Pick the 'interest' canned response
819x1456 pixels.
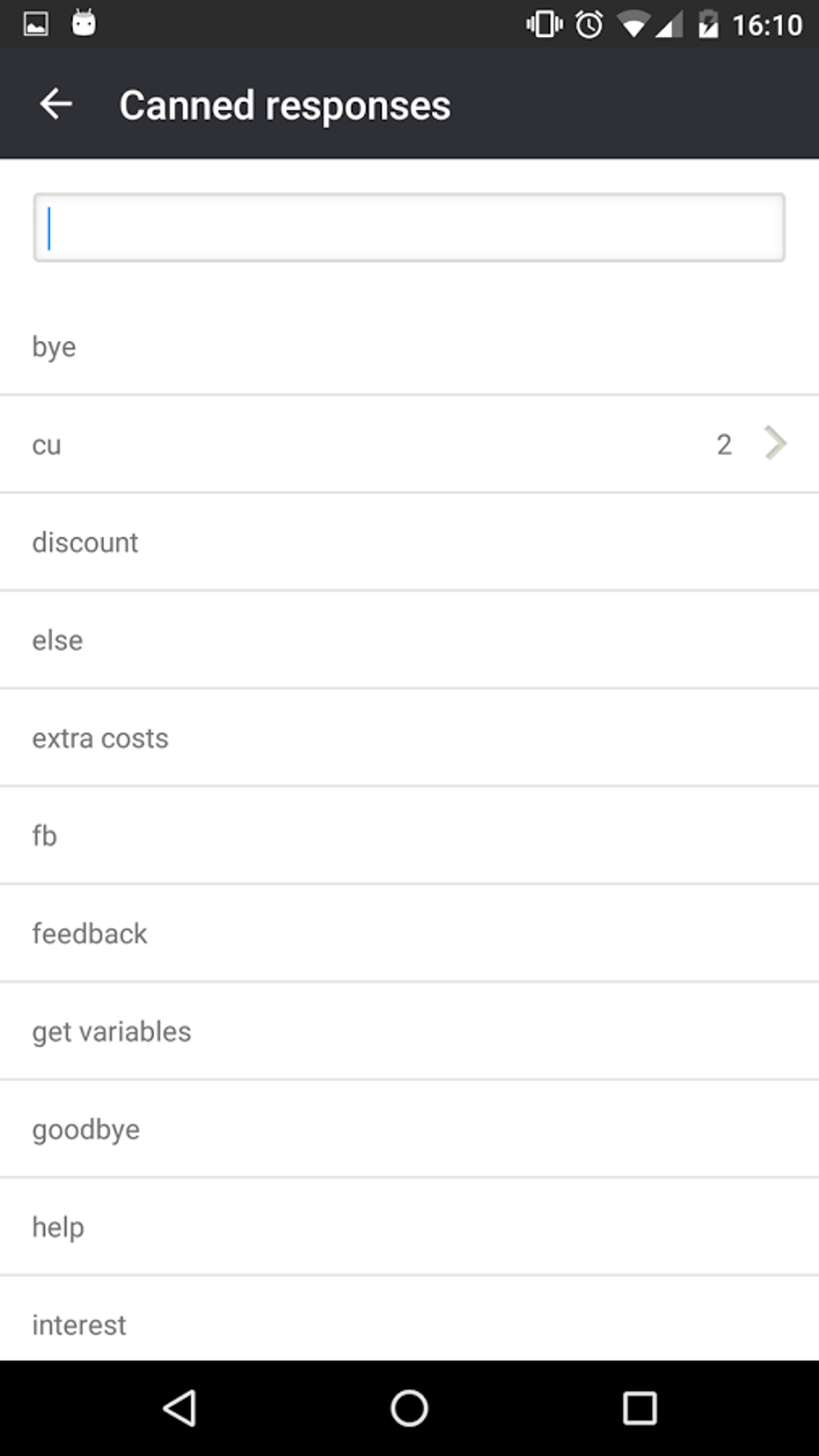[409, 1319]
